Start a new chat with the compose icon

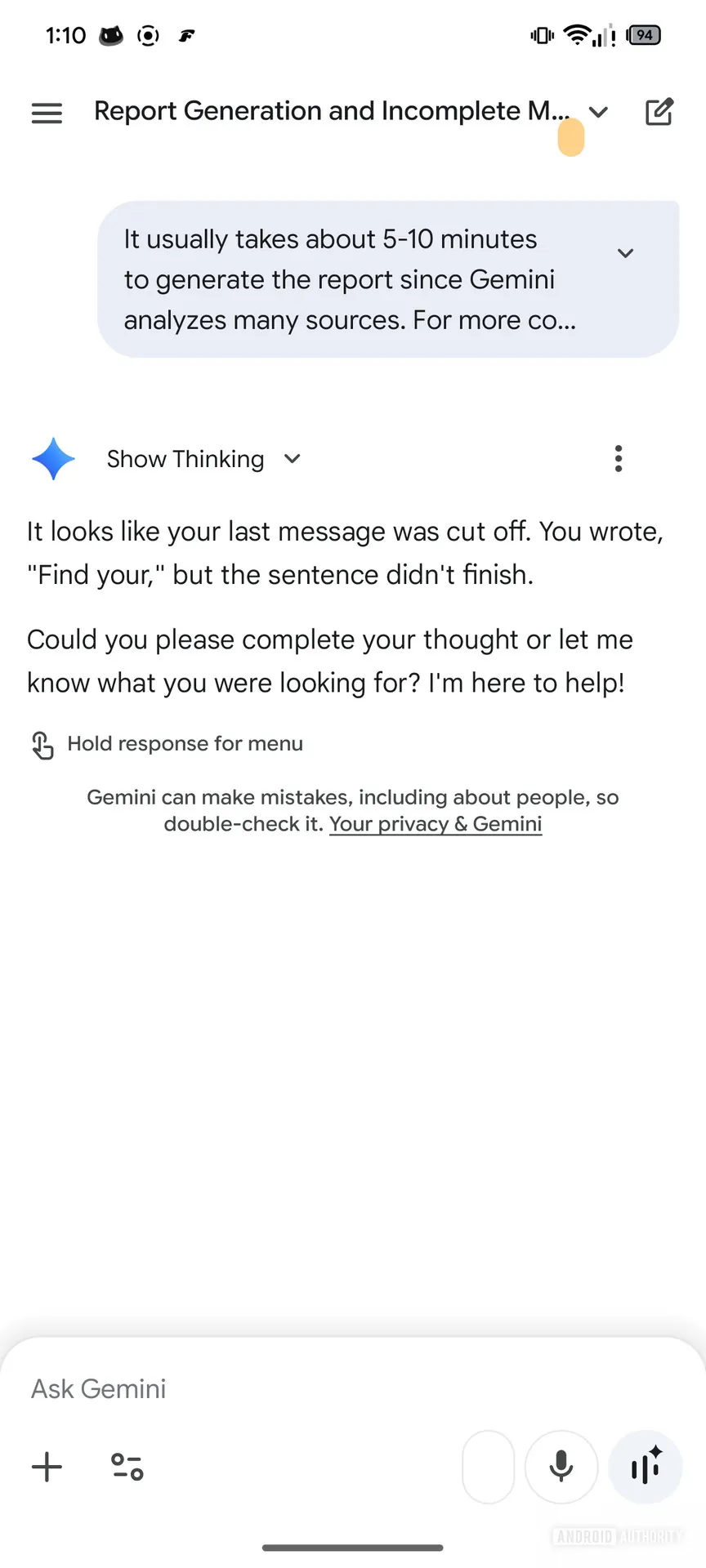tap(659, 112)
